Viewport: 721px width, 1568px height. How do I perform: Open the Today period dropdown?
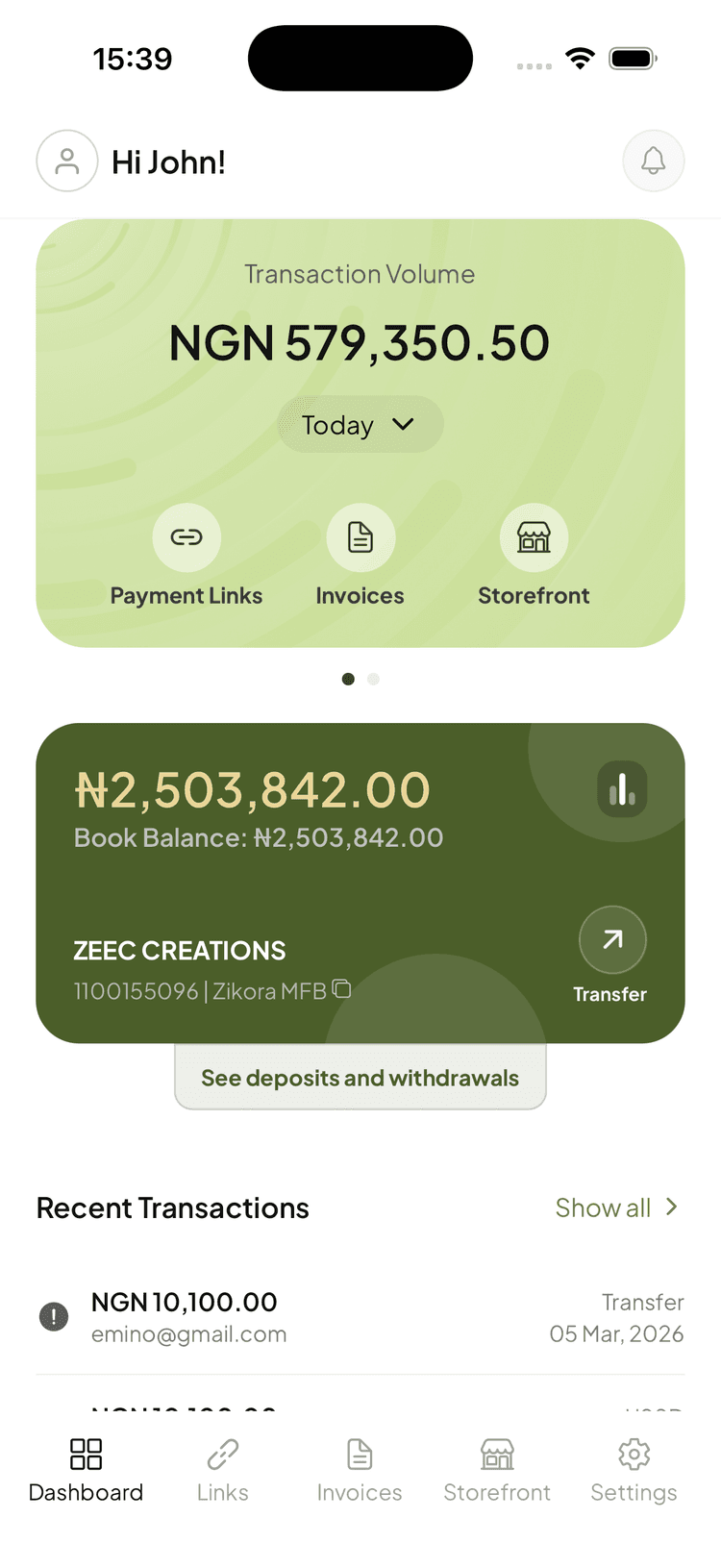(x=360, y=424)
